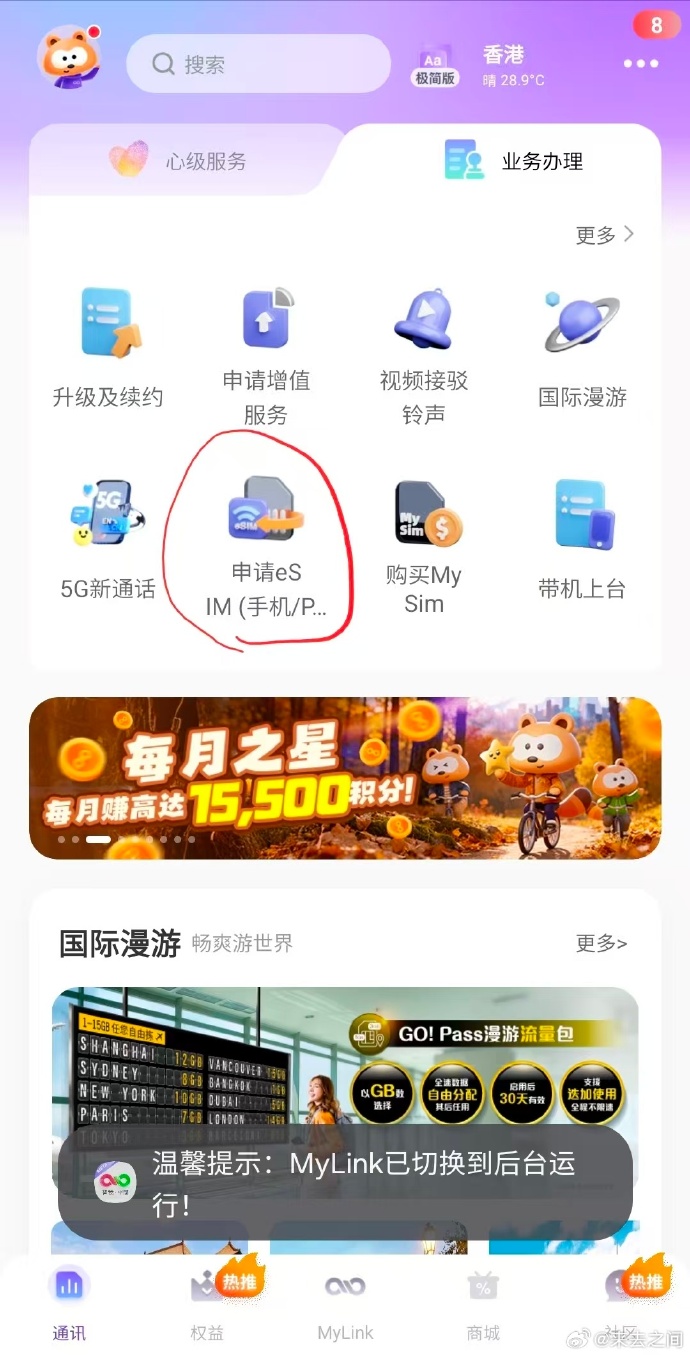Tap the 搜索 search box
This screenshot has height=1355, width=690.
coord(258,64)
